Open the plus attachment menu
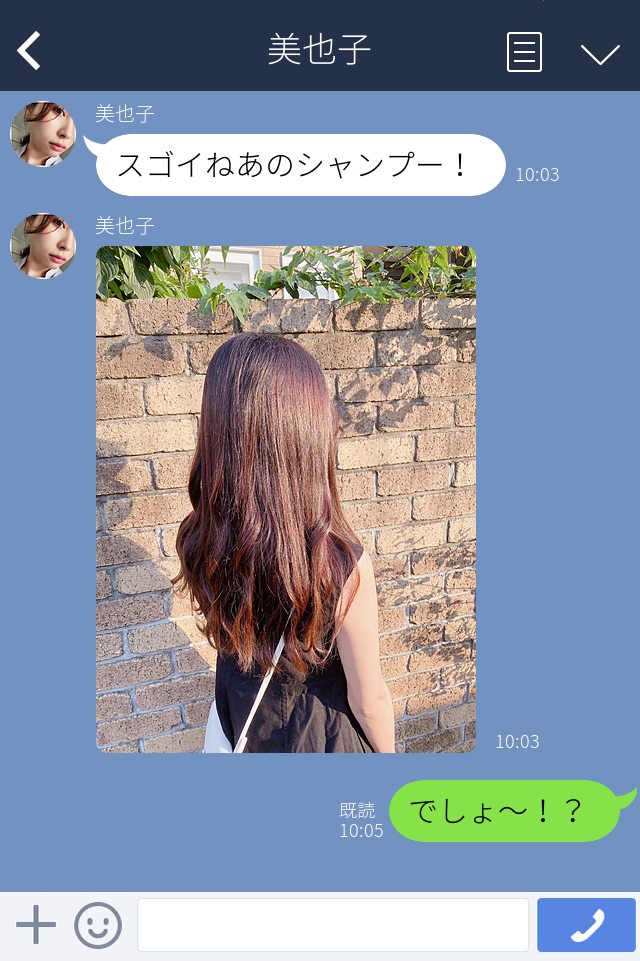The height and width of the screenshot is (961, 640). coord(36,925)
